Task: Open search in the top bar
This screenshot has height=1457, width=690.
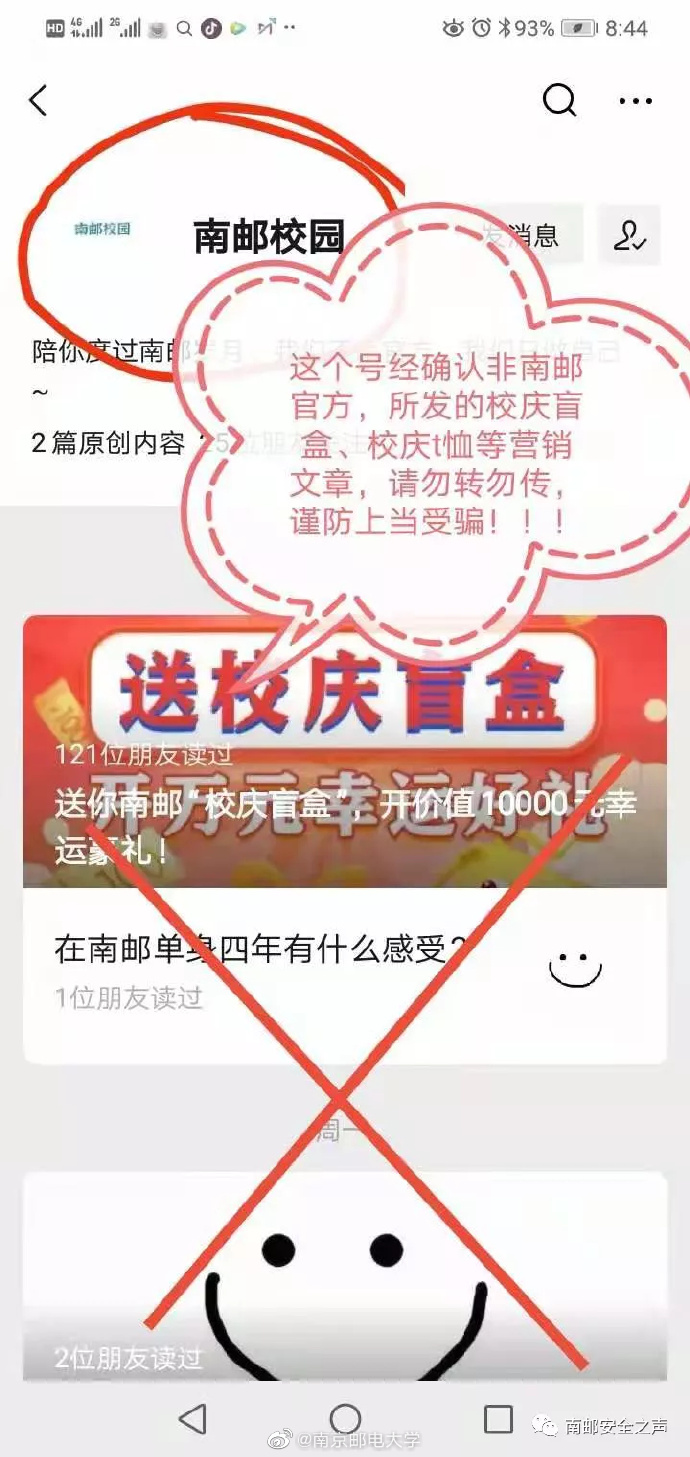Action: (559, 100)
